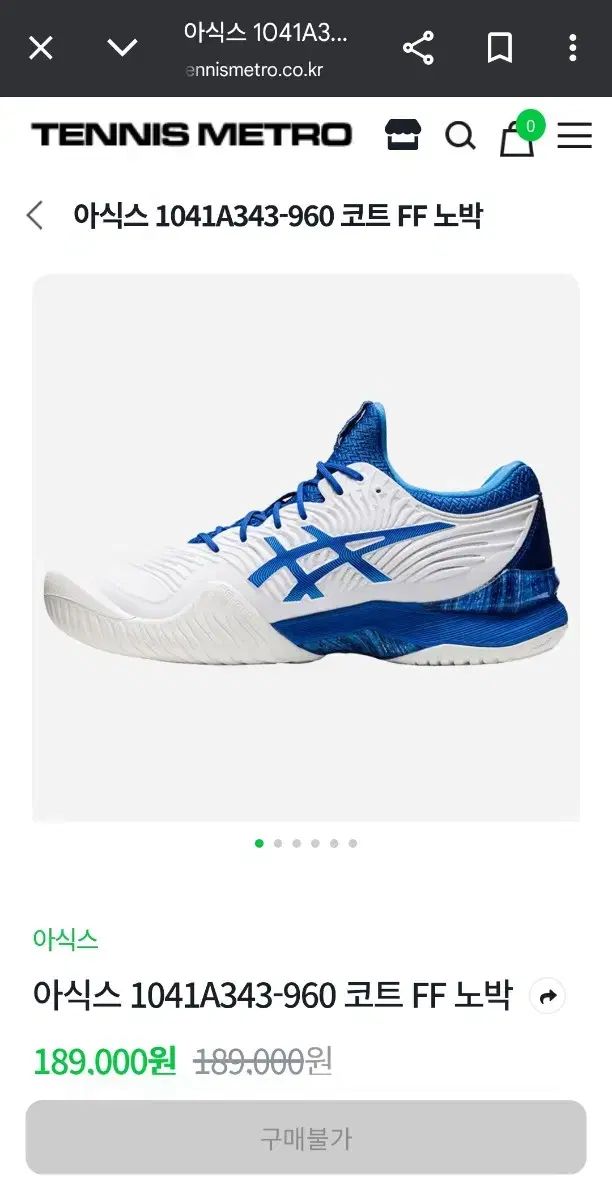The height and width of the screenshot is (1200, 612).
Task: Share this page from the browser bar
Action: [x=418, y=47]
